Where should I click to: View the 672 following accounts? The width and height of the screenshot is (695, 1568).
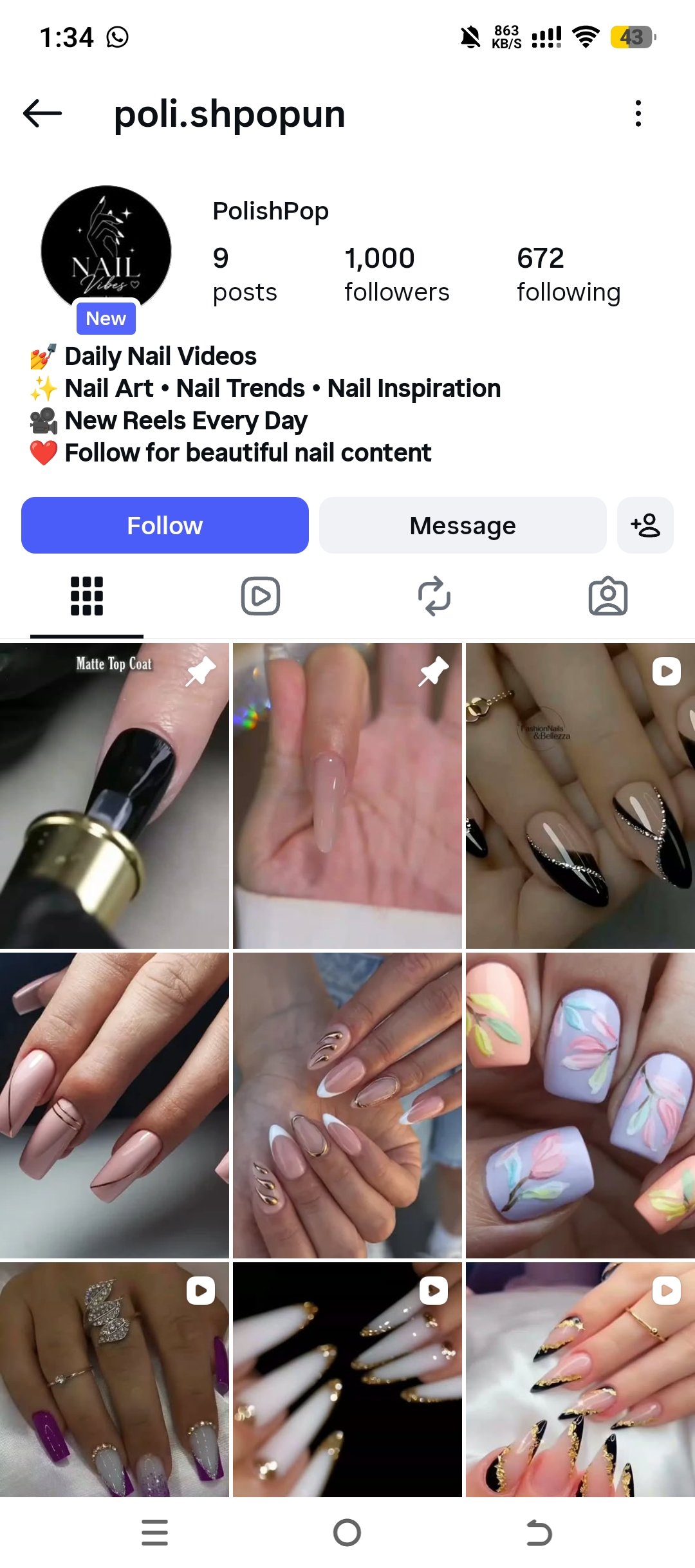tap(568, 274)
